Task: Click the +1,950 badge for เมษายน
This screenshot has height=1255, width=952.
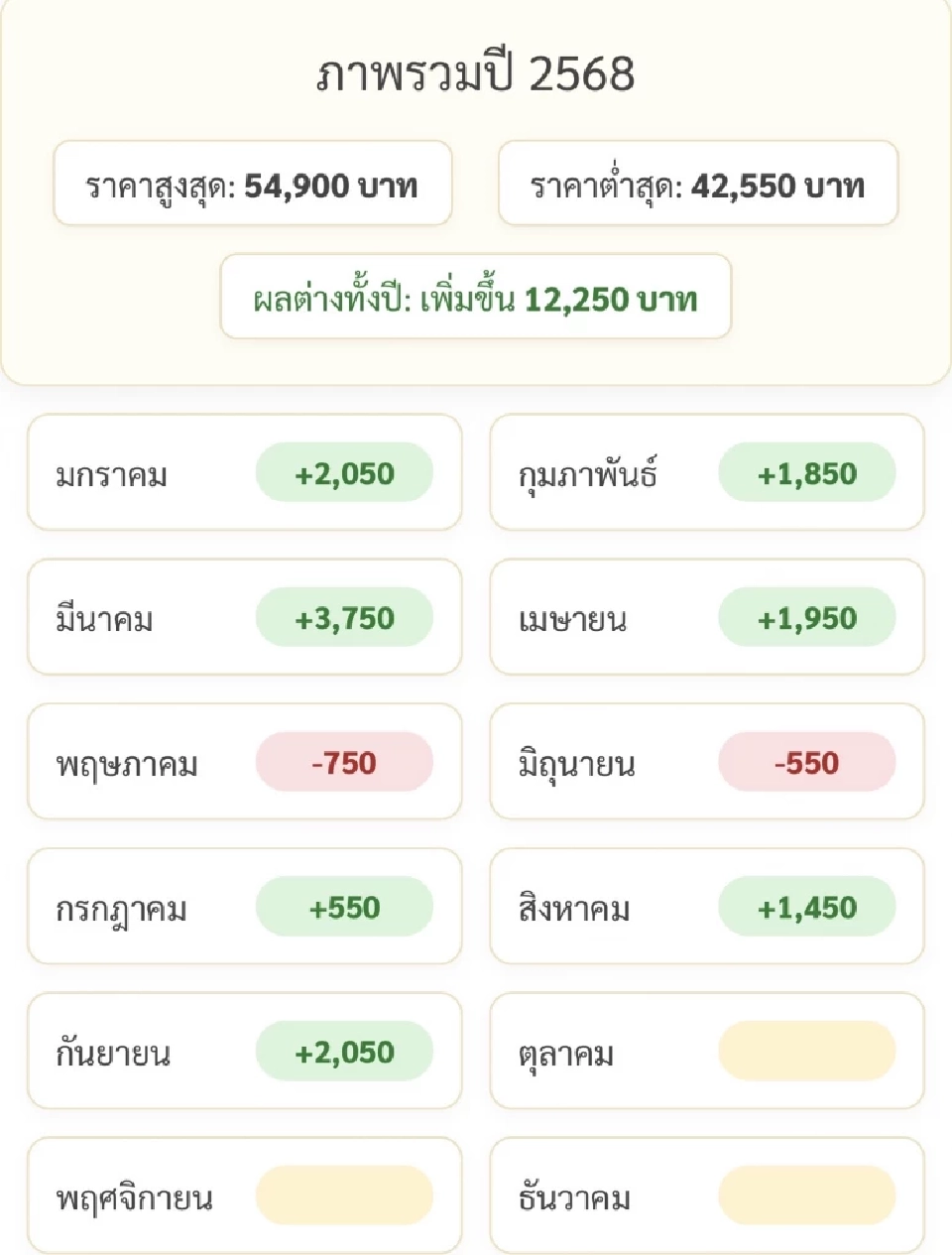Action: pyautogui.click(x=806, y=617)
